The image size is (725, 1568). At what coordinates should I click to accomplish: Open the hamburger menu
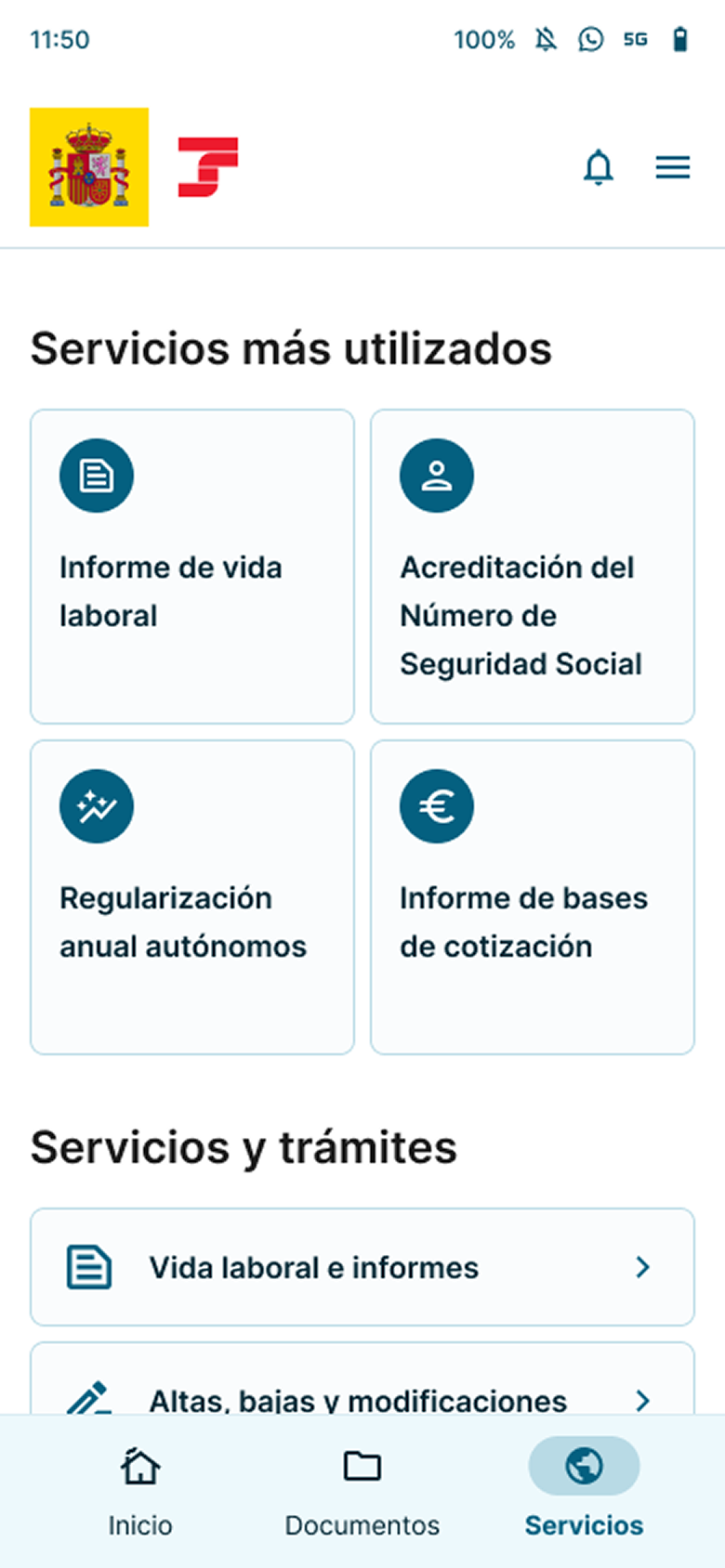click(673, 168)
